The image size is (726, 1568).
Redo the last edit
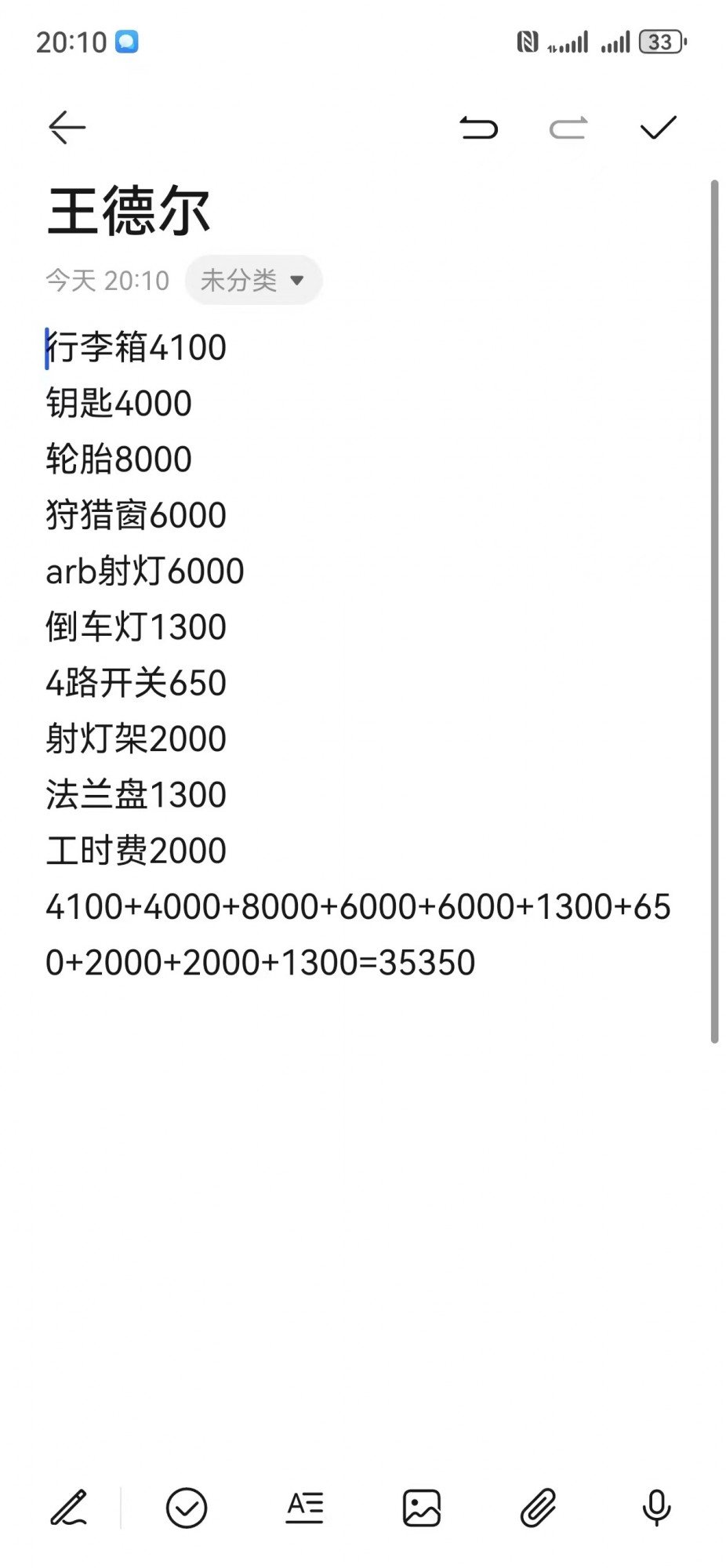tap(568, 127)
